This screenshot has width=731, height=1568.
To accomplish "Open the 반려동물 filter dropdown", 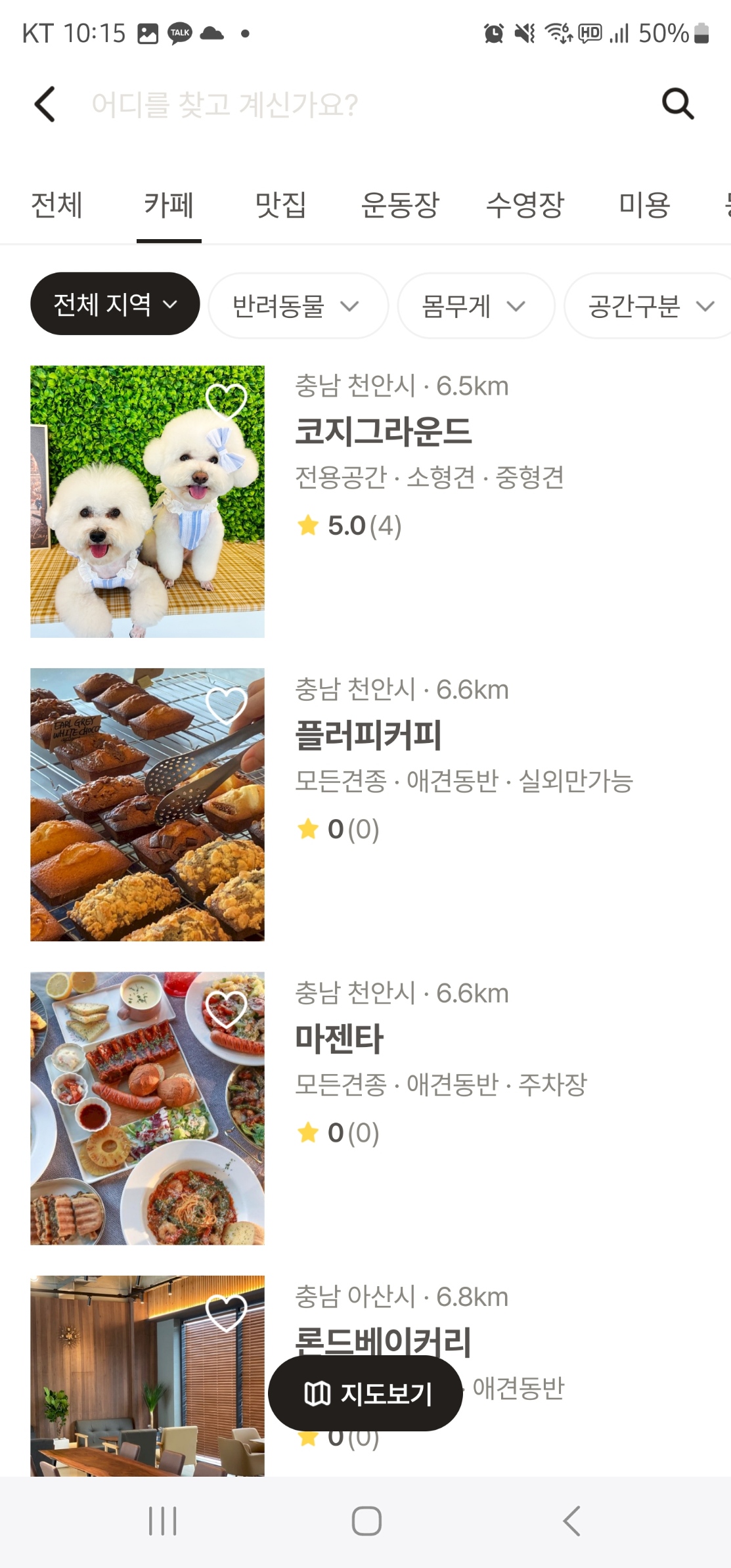I will (297, 305).
